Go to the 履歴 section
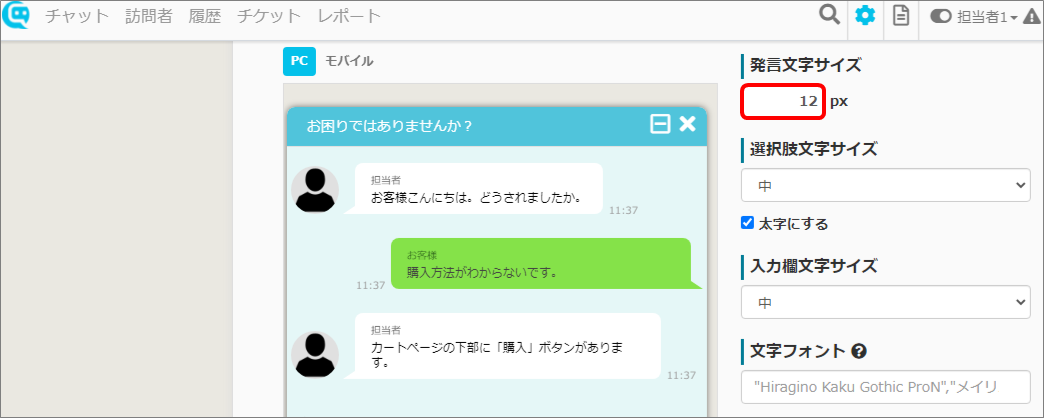Screen dimensions: 1044x418 (204, 16)
